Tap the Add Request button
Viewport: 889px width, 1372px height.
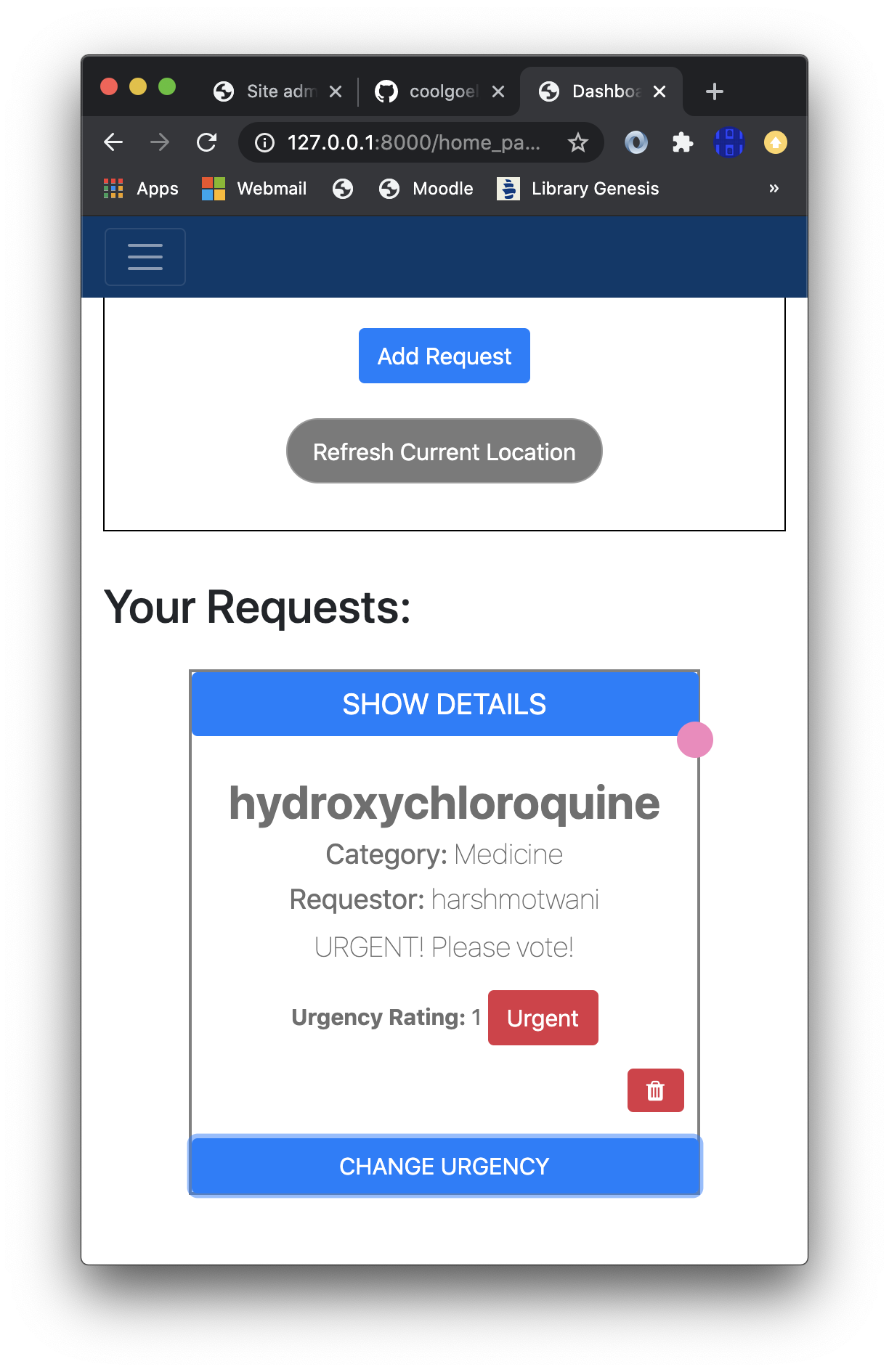pyautogui.click(x=444, y=356)
